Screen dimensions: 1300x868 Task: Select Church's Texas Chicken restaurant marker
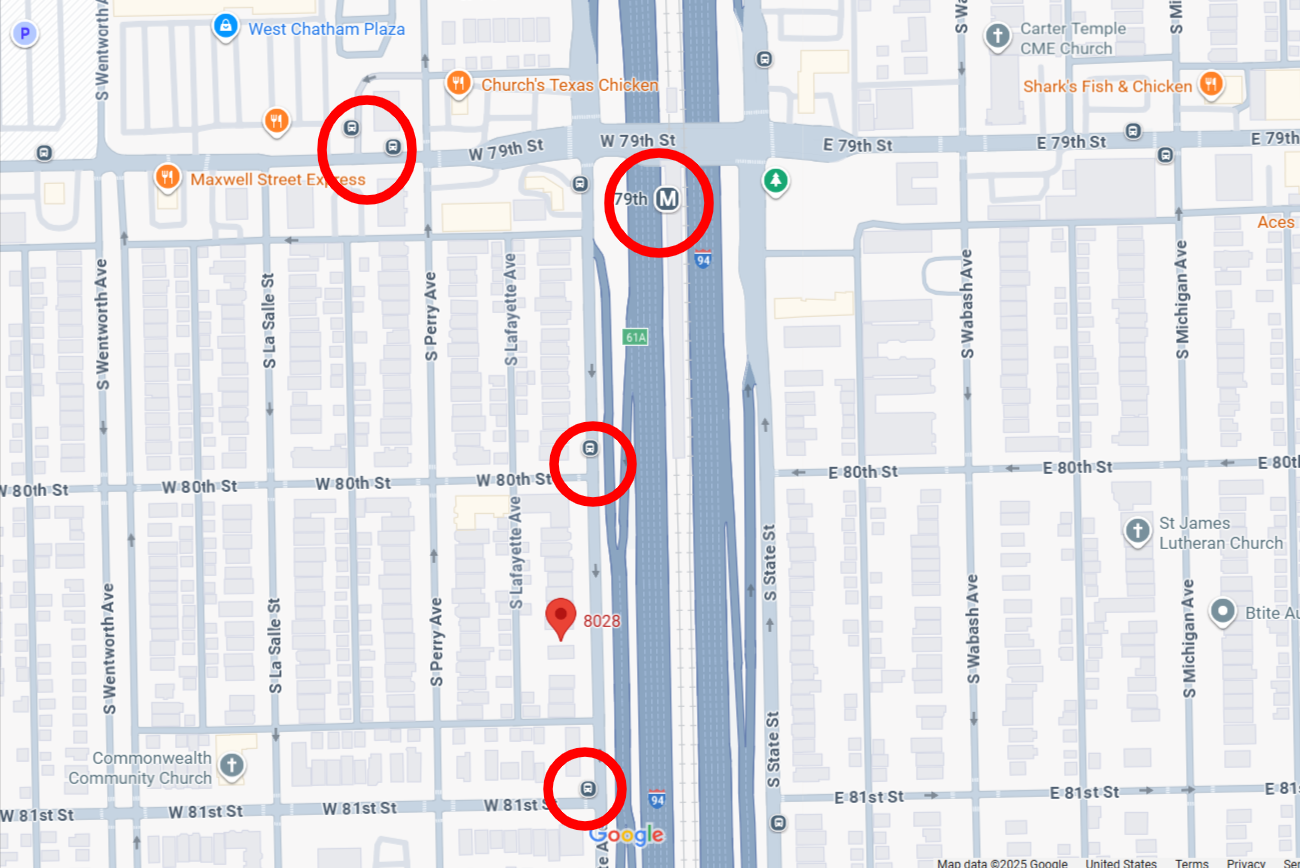[x=459, y=84]
